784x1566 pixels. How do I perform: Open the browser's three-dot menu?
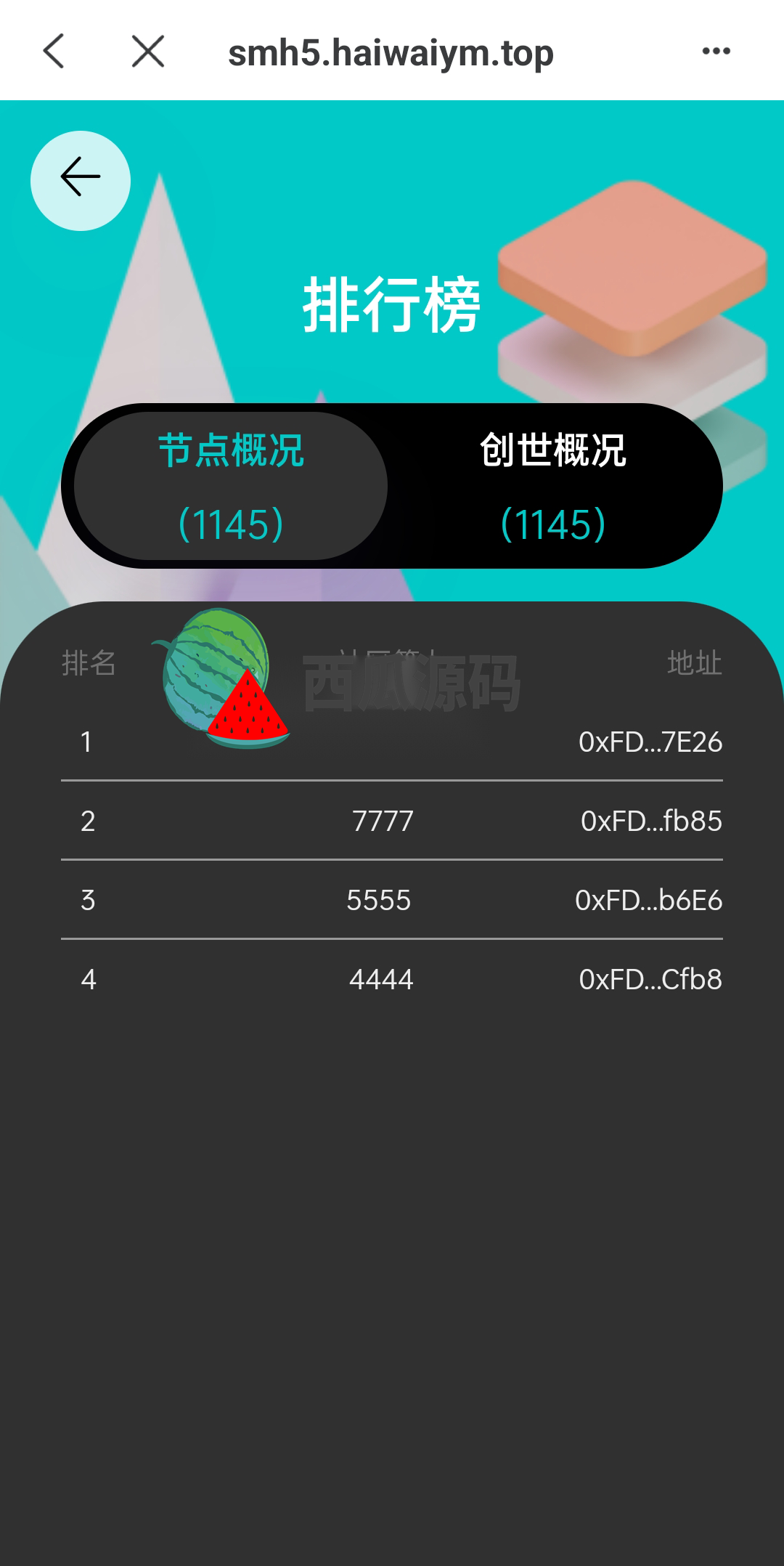pyautogui.click(x=716, y=51)
